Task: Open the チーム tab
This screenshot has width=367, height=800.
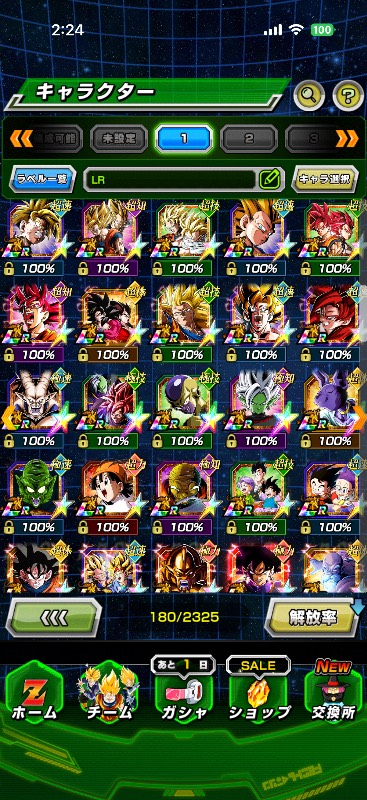Action: 109,694
